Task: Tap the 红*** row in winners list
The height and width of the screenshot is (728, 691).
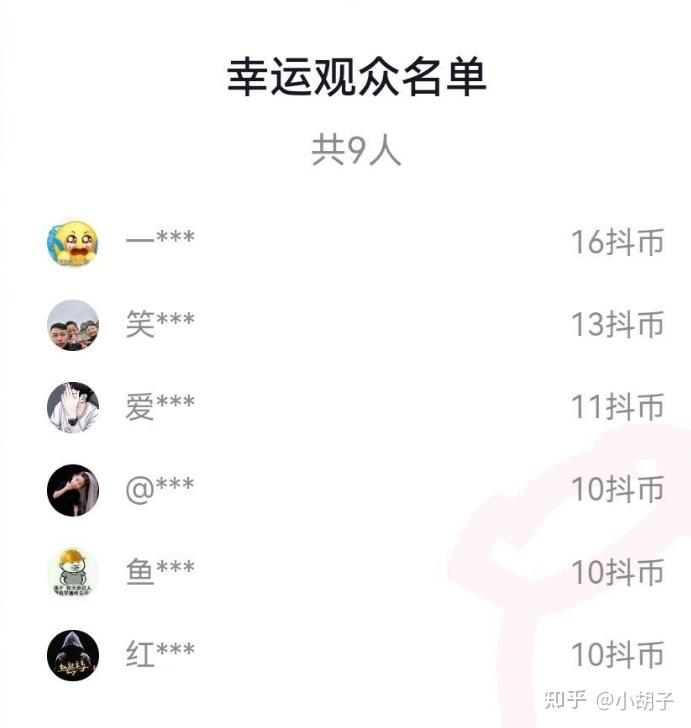Action: click(x=160, y=656)
